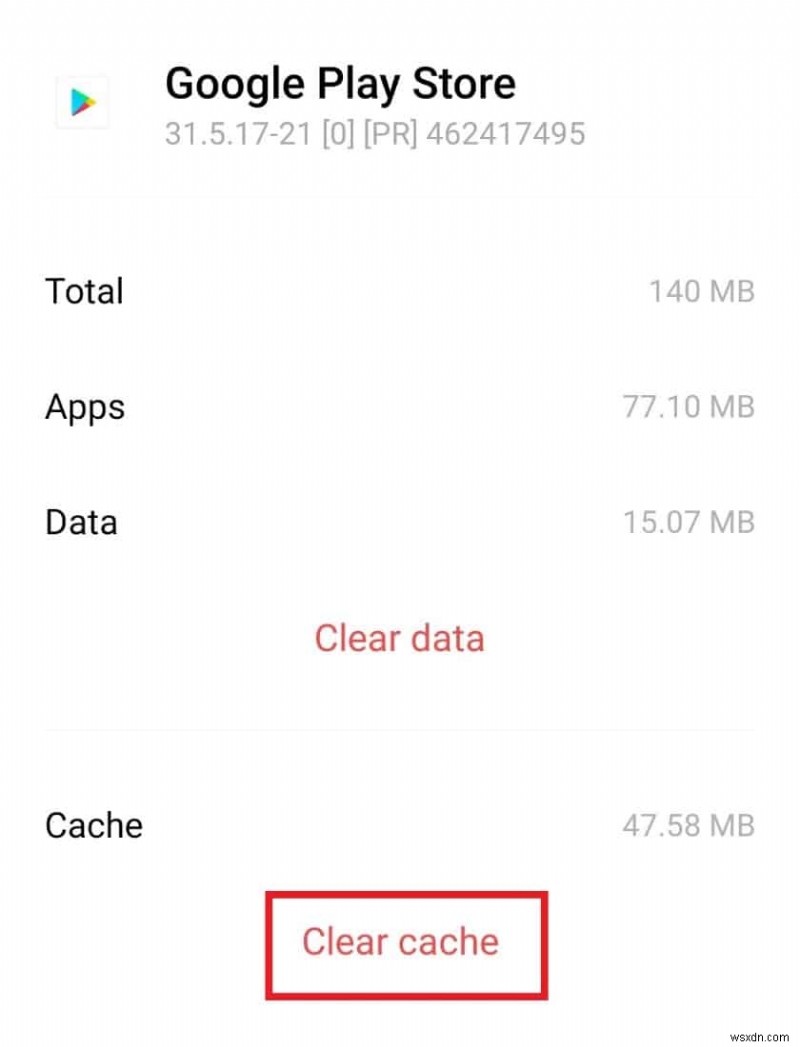Tap the Data row showing 15.07 MB

[x=400, y=522]
